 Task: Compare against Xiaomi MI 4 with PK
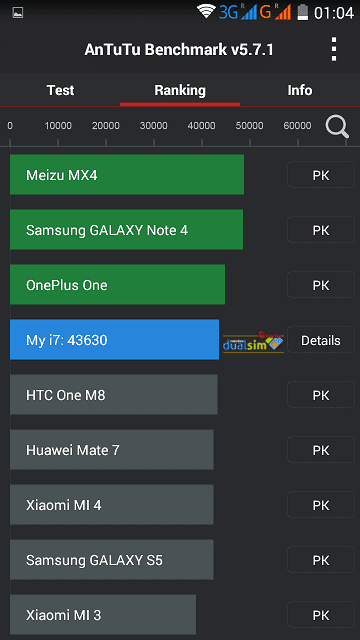coord(321,505)
